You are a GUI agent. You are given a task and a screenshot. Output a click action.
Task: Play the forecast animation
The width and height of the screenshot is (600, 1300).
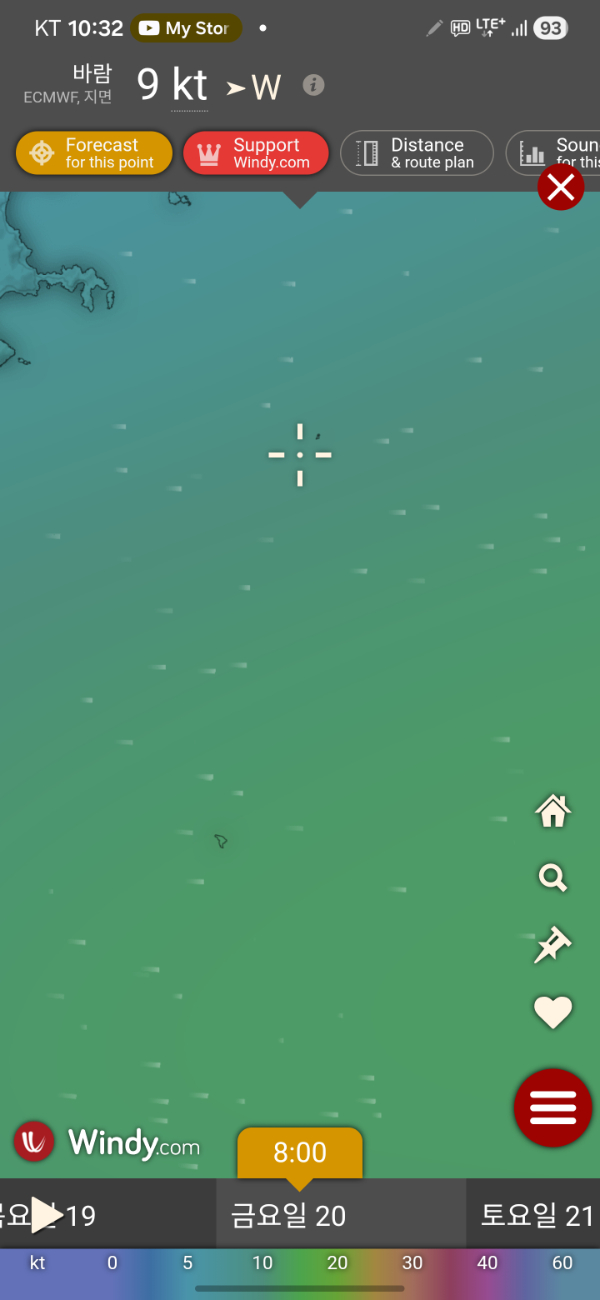pos(45,1215)
